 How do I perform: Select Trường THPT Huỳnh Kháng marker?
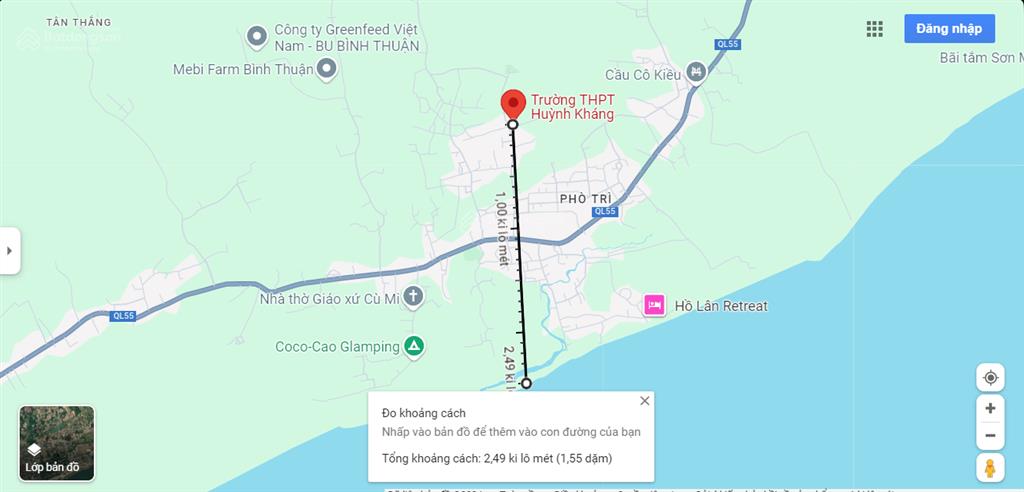coord(513,103)
